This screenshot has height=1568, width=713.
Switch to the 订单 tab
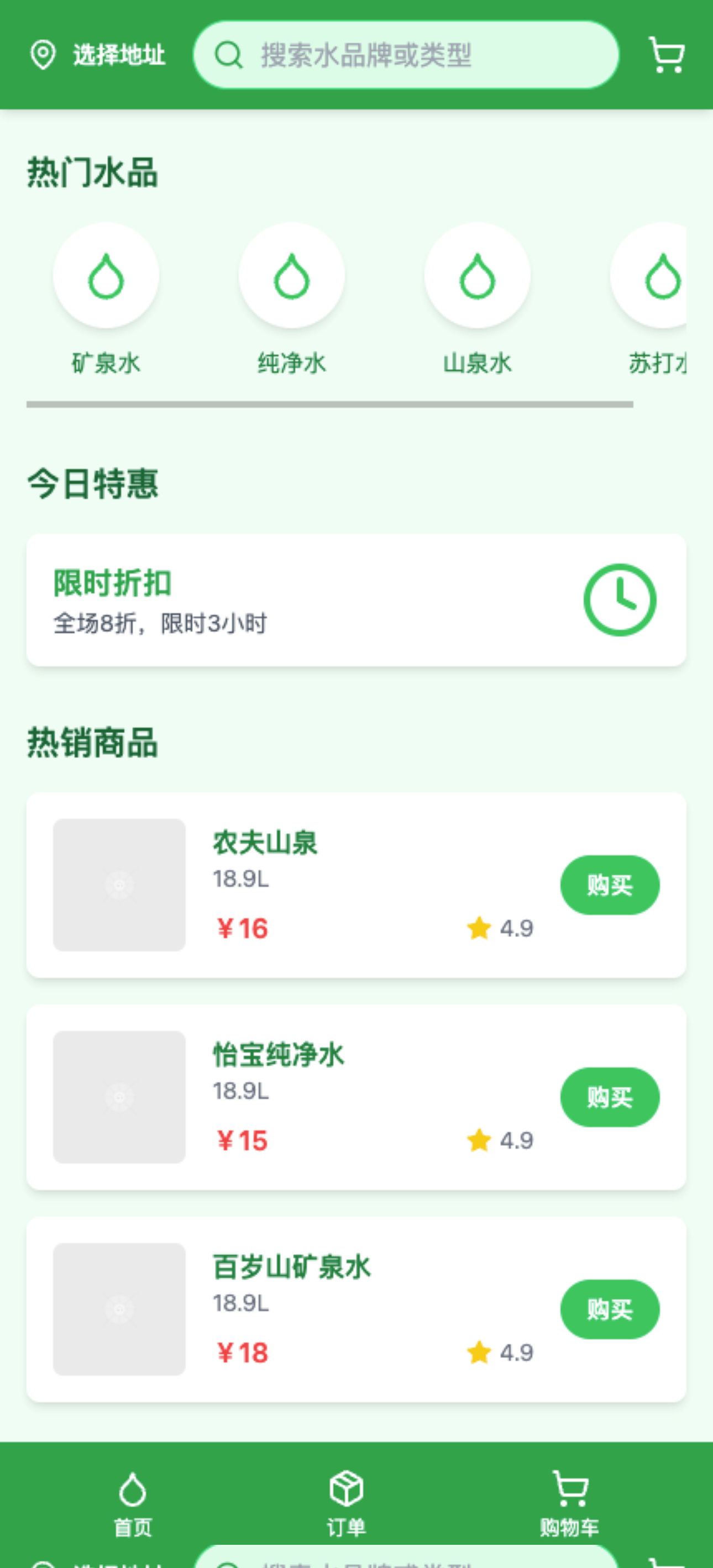pos(346,1503)
